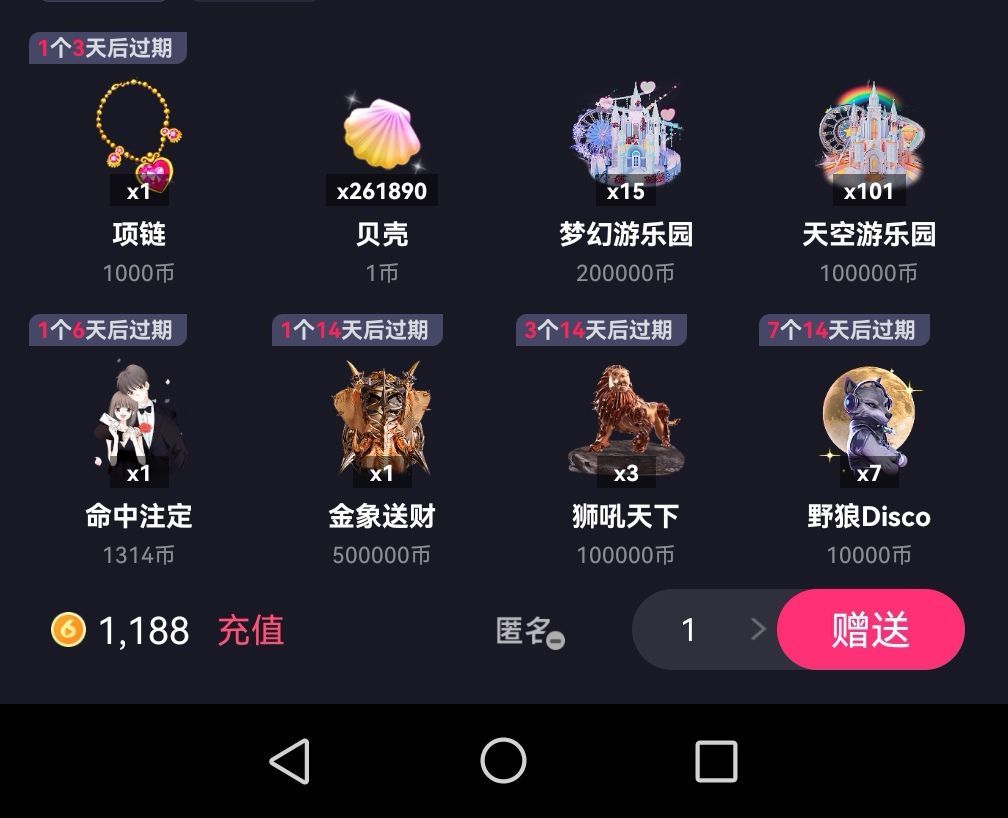
Task: Return to the home screen
Action: pyautogui.click(x=503, y=762)
